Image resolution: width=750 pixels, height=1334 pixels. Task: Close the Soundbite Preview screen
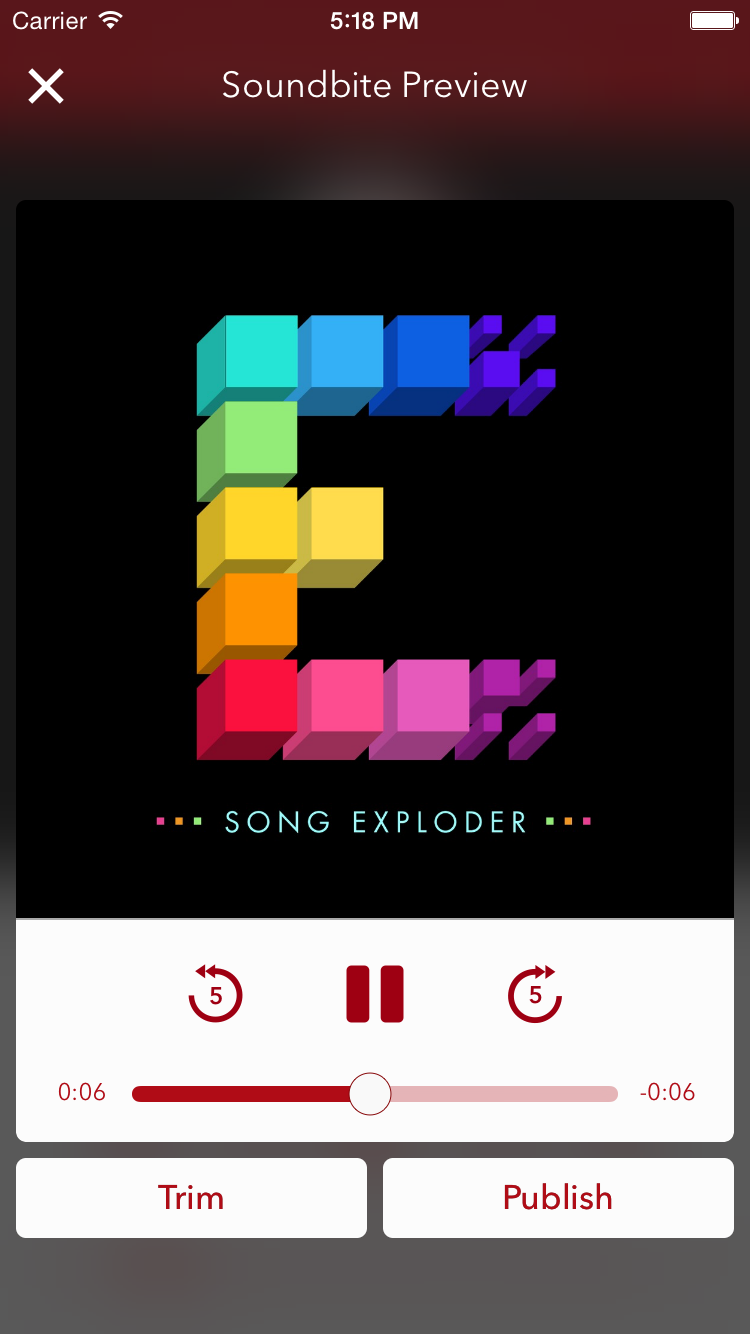tap(46, 87)
